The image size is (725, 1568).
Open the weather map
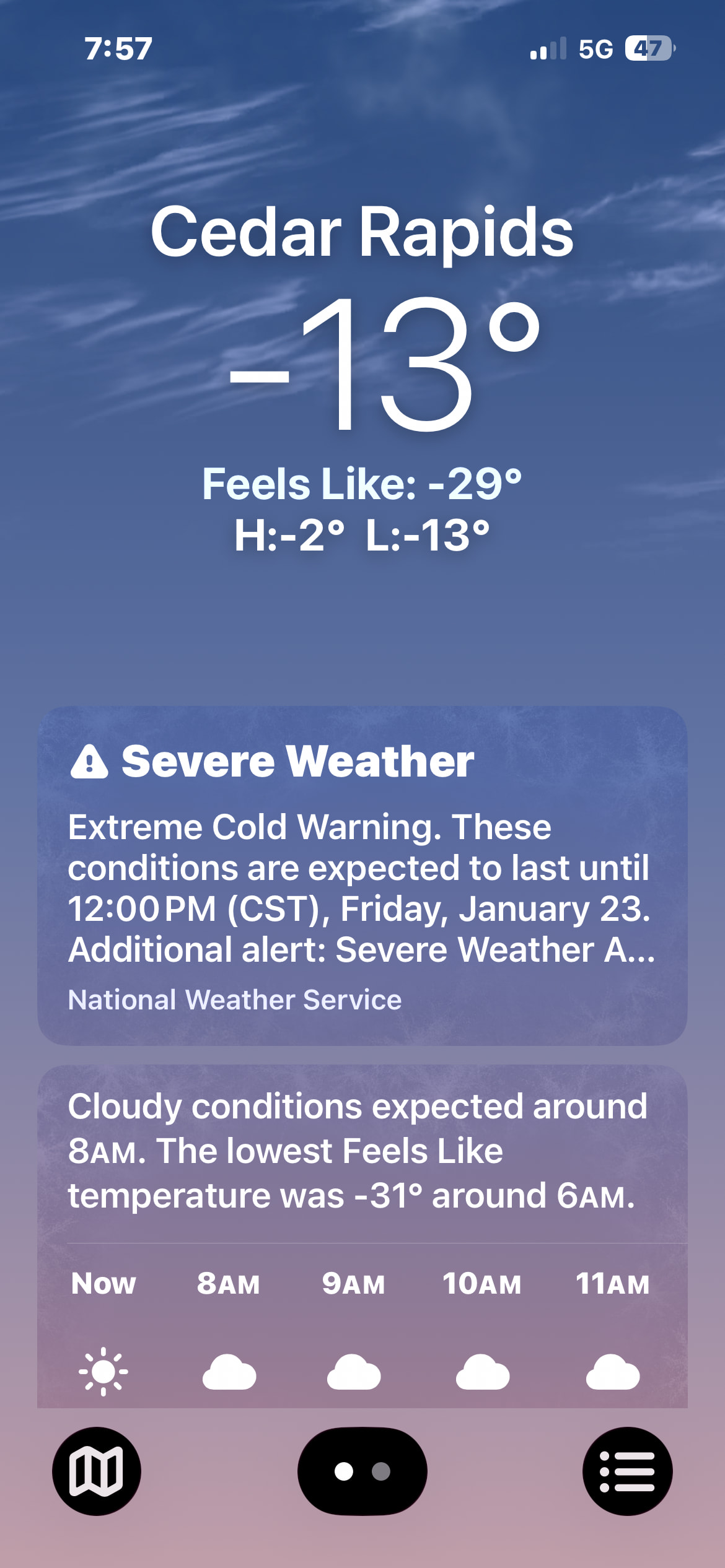[x=97, y=1471]
